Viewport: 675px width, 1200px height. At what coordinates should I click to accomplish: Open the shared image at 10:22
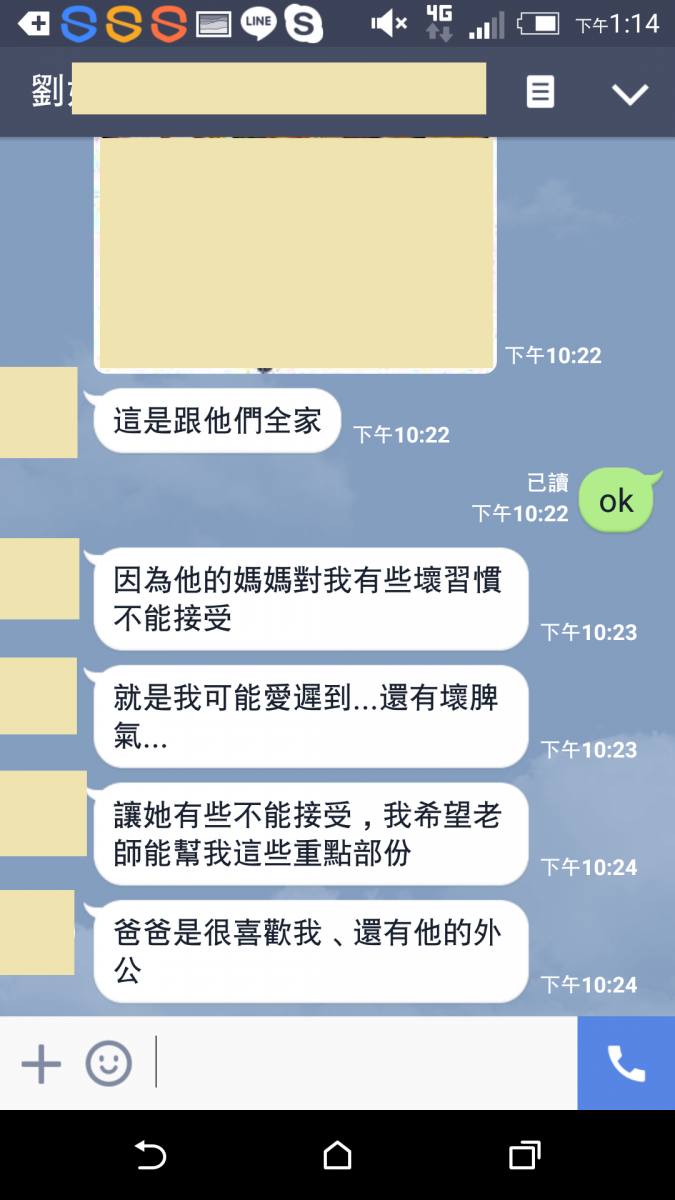(x=295, y=253)
